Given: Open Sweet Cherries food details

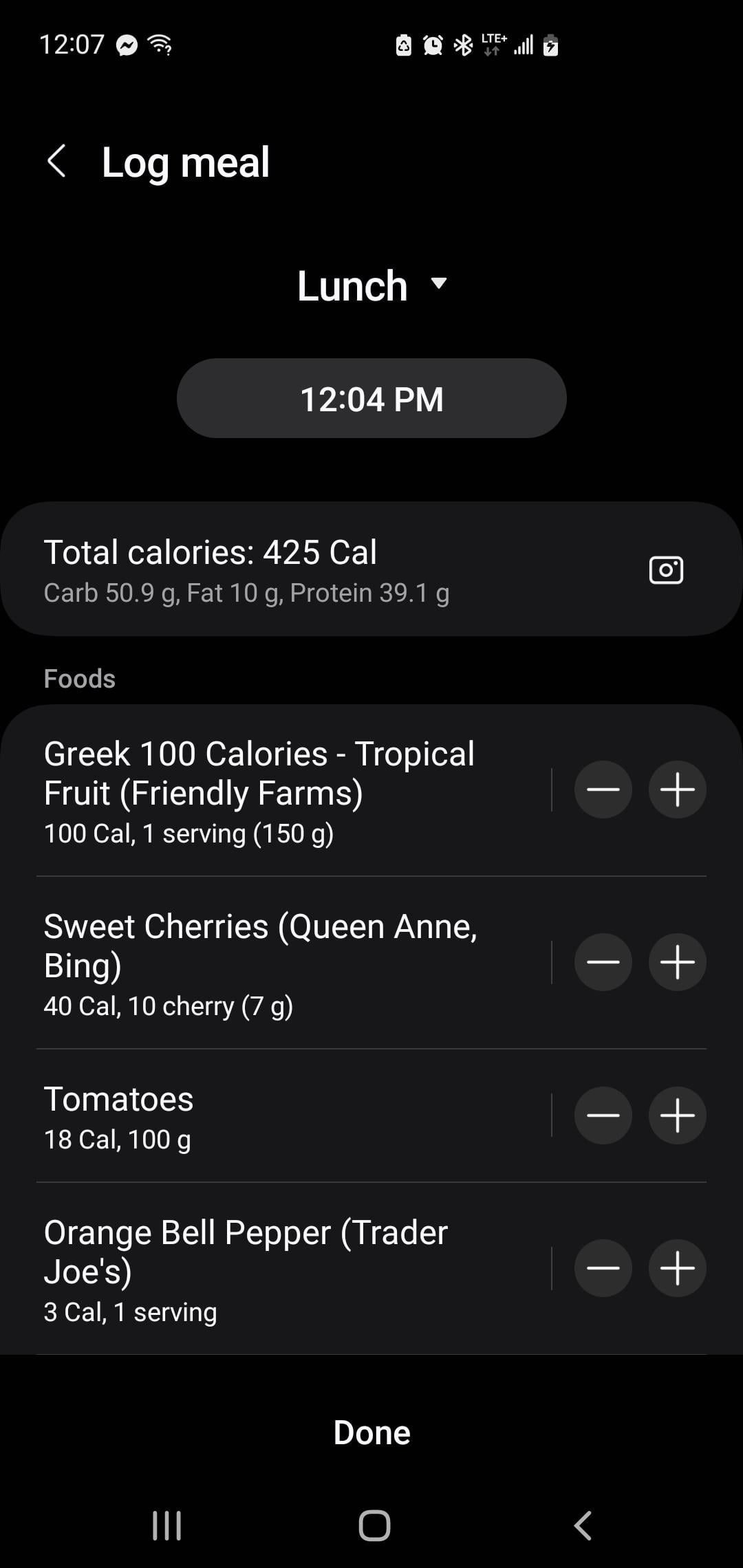Looking at the screenshot, I should tap(289, 963).
